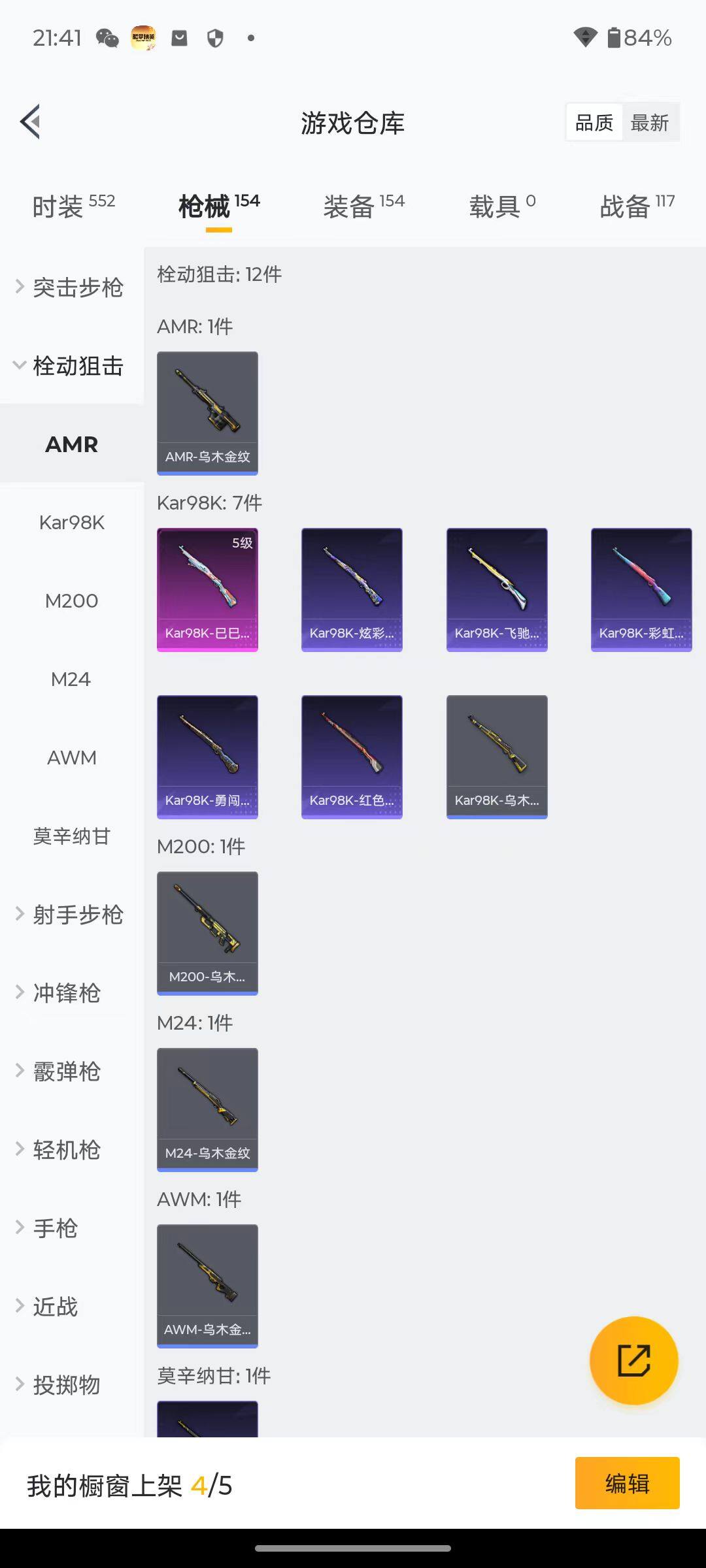Select 莫辛纳甘 in the side list
Viewport: 706px width, 1568px height.
72,836
